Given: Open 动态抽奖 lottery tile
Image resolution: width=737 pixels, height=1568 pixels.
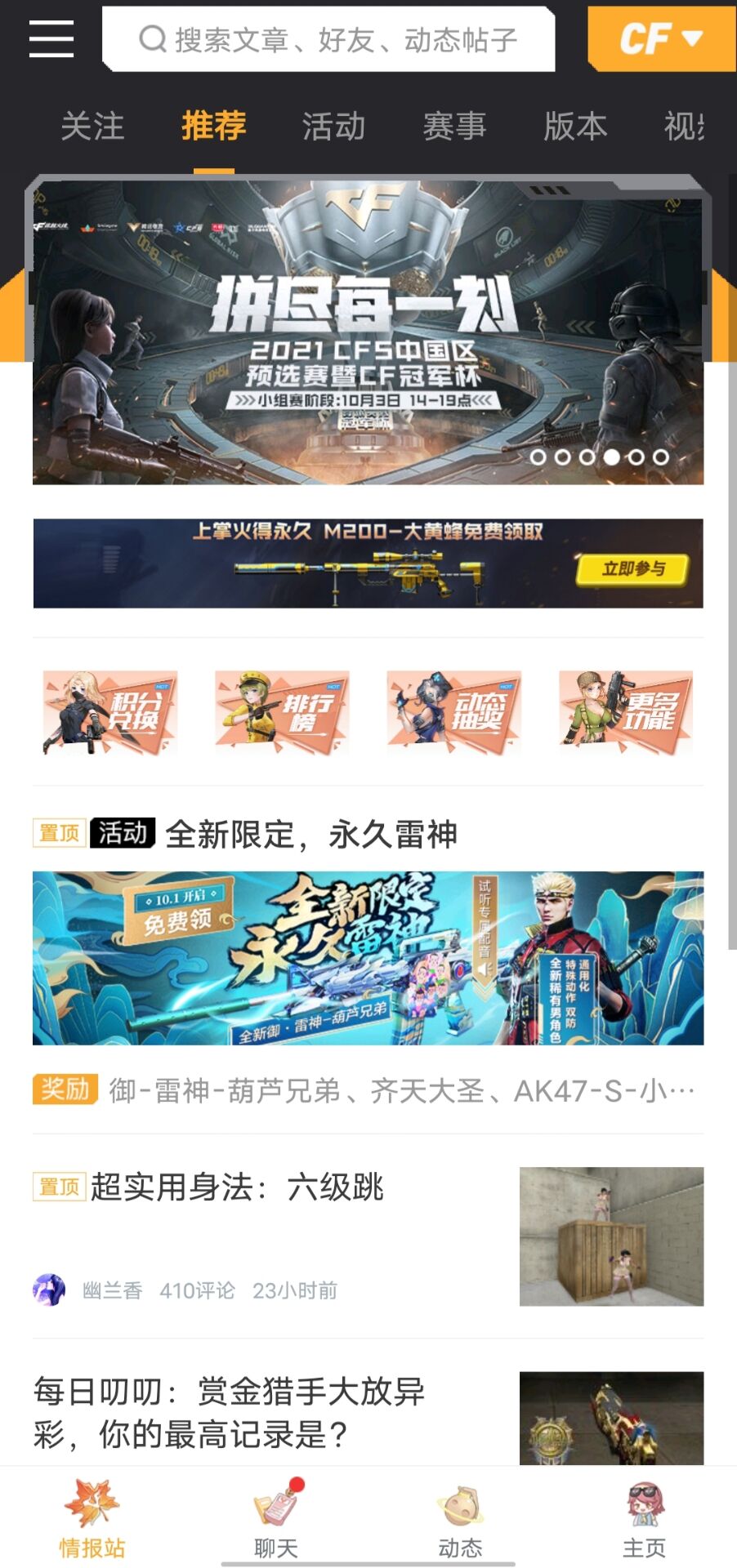Looking at the screenshot, I should 453,712.
